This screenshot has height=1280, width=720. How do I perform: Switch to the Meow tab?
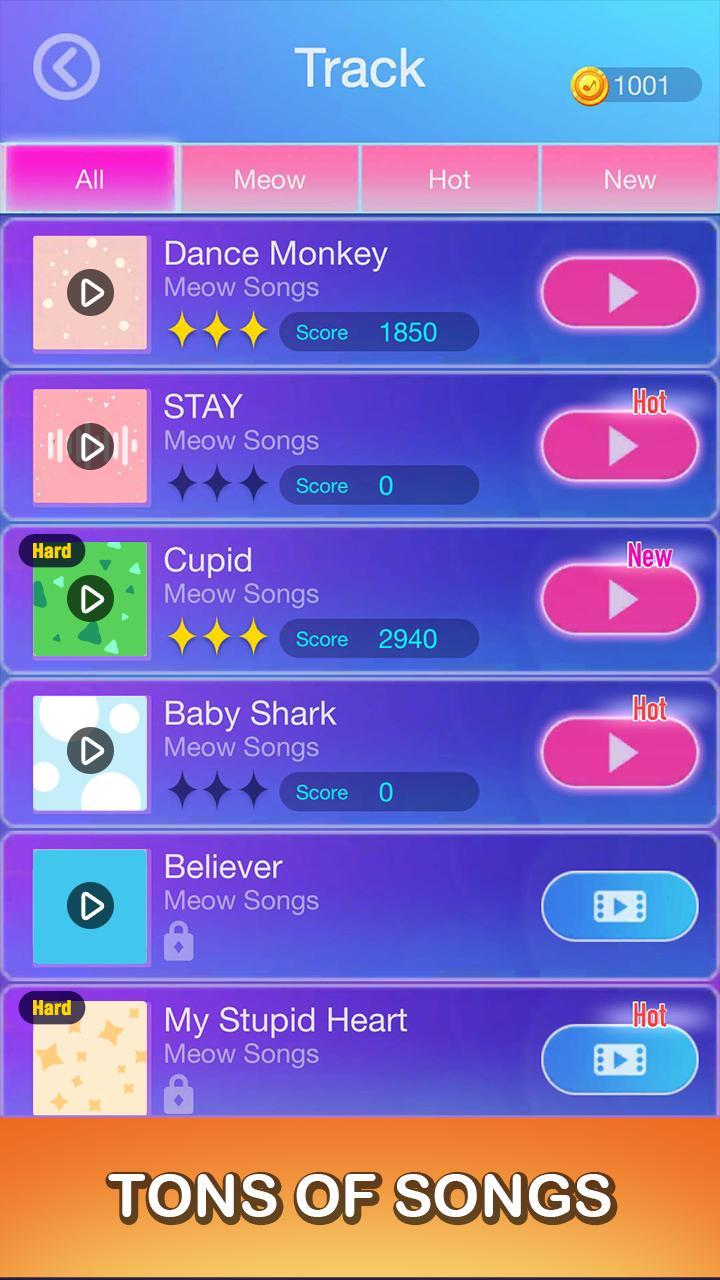pyautogui.click(x=269, y=180)
